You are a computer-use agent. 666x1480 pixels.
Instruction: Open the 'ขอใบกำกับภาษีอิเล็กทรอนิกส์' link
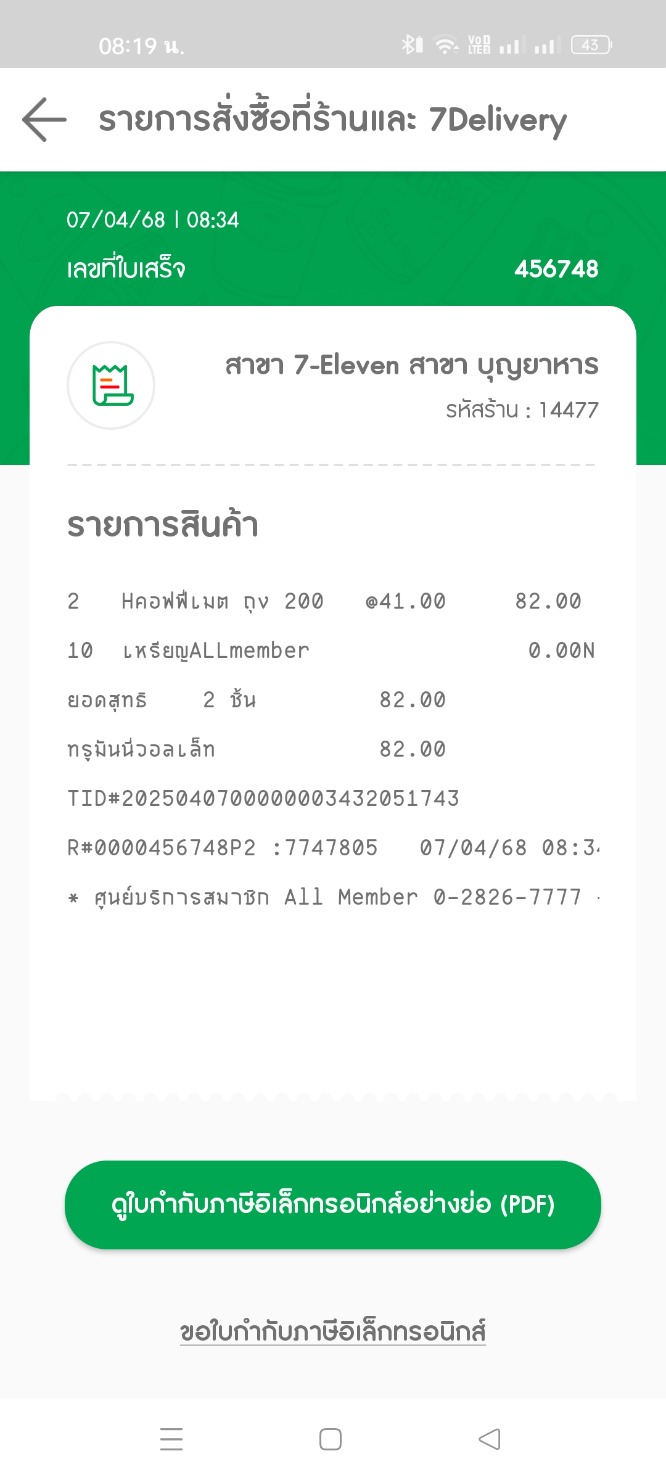click(333, 1332)
